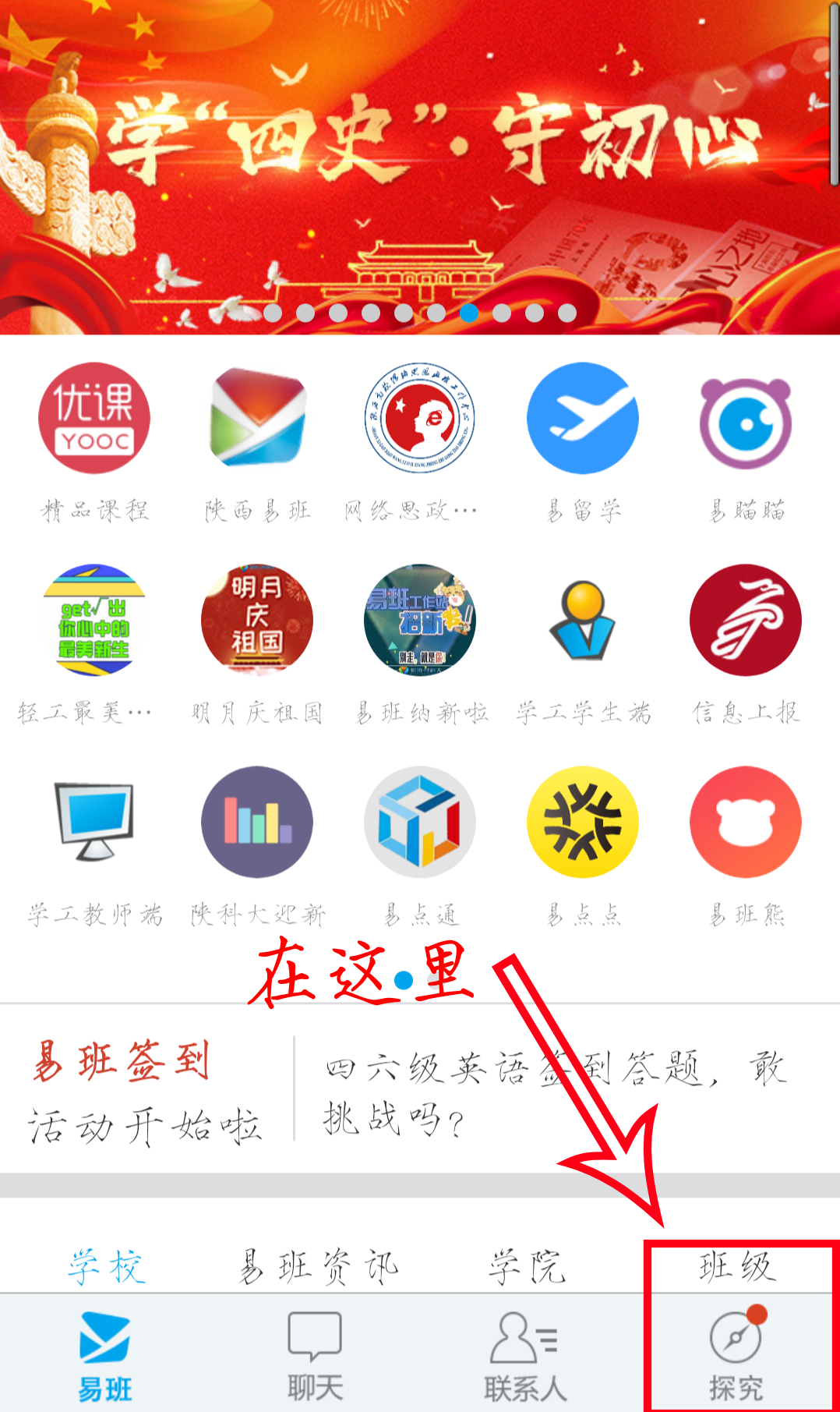Go to the 聊天 chat section
Image resolution: width=840 pixels, height=1412 pixels.
(315, 1355)
